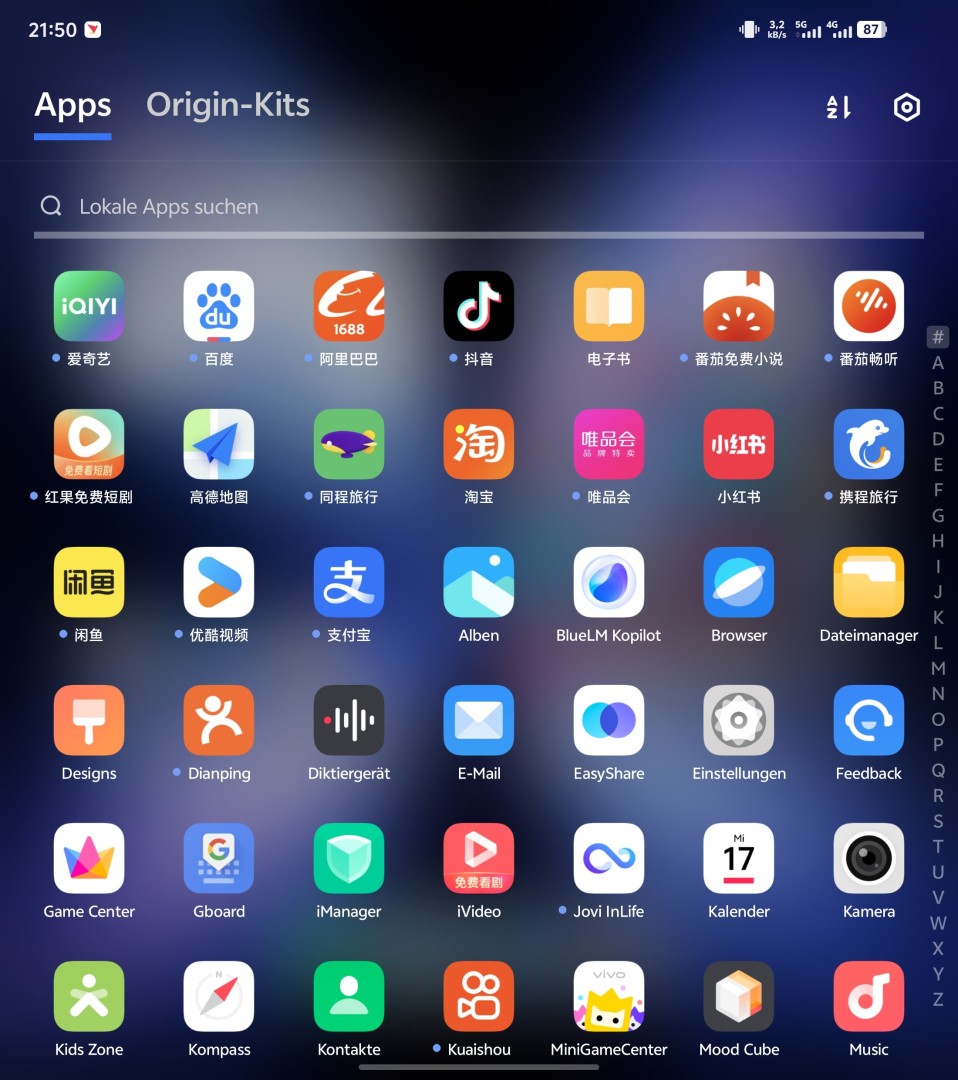
Task: Jump to letter K in the index
Action: click(x=938, y=618)
